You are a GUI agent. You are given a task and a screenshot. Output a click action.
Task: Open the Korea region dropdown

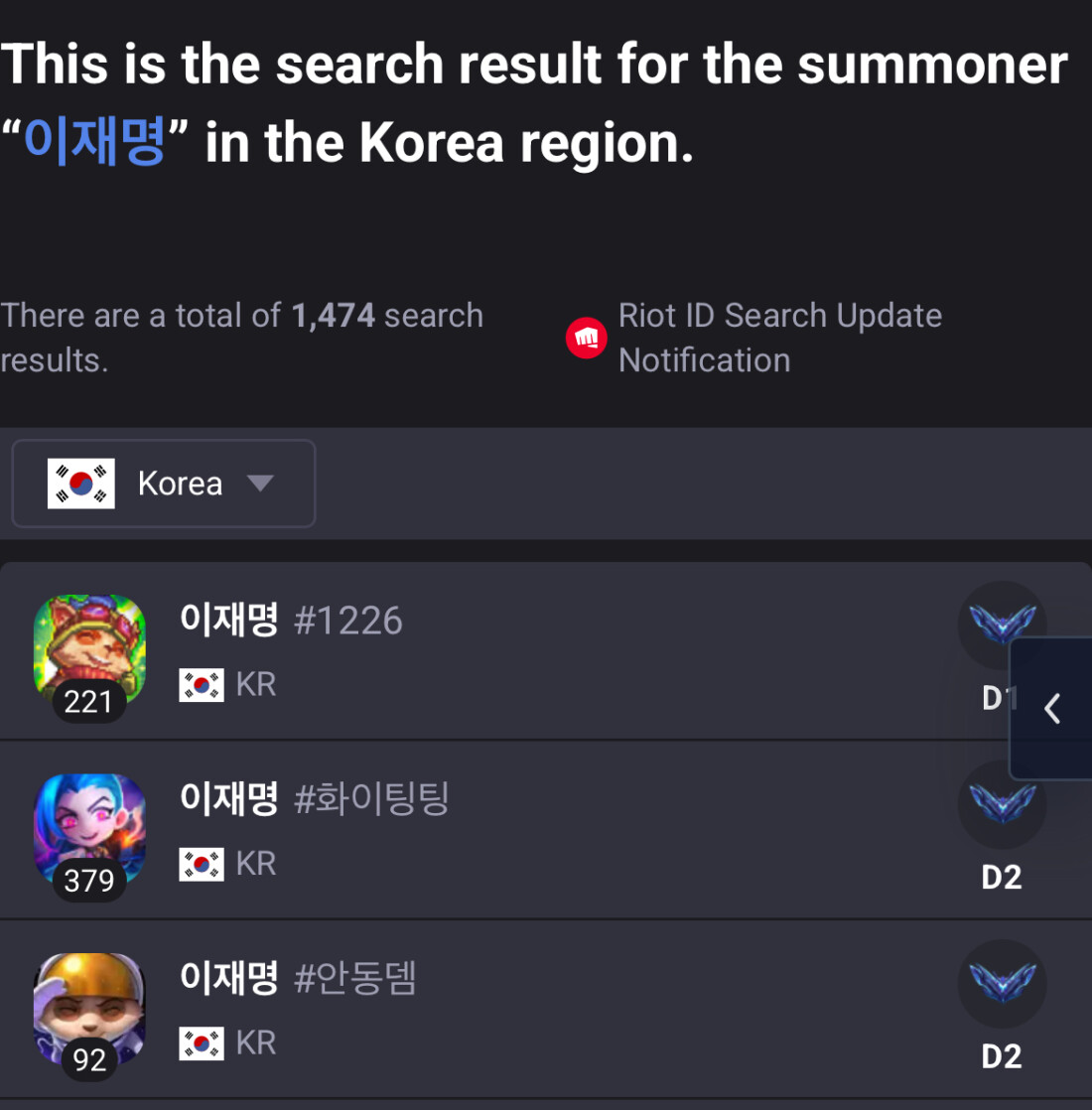pyautogui.click(x=163, y=484)
